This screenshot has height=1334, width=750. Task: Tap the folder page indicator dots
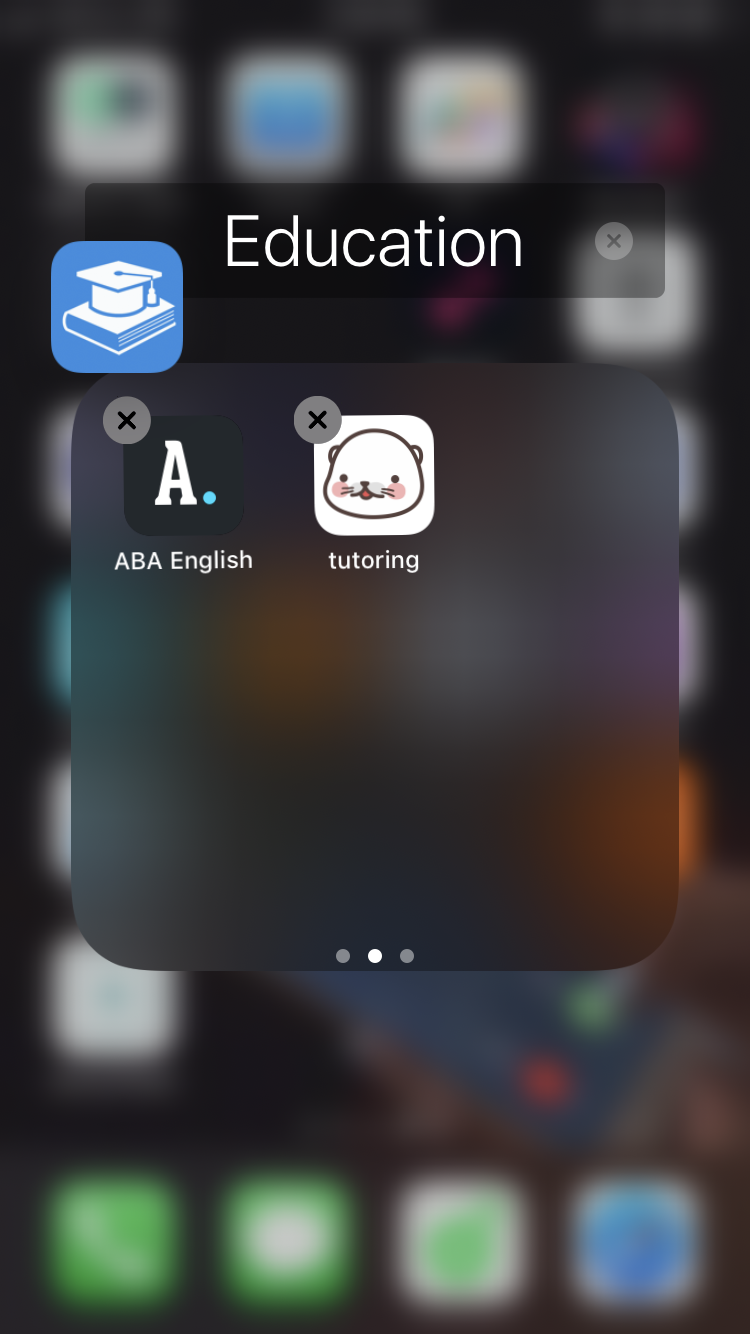coord(375,956)
